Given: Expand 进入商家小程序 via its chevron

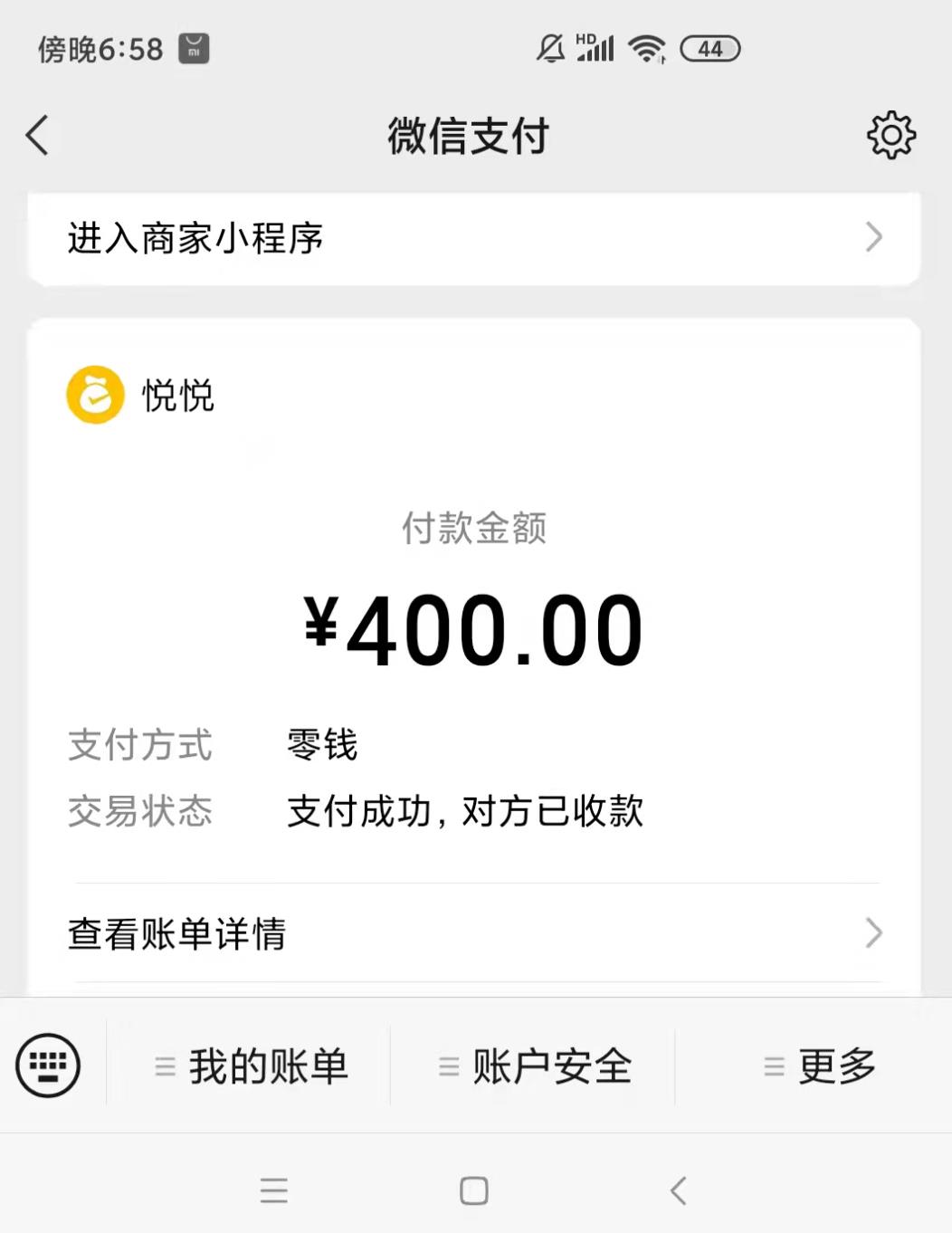Looking at the screenshot, I should point(872,237).
